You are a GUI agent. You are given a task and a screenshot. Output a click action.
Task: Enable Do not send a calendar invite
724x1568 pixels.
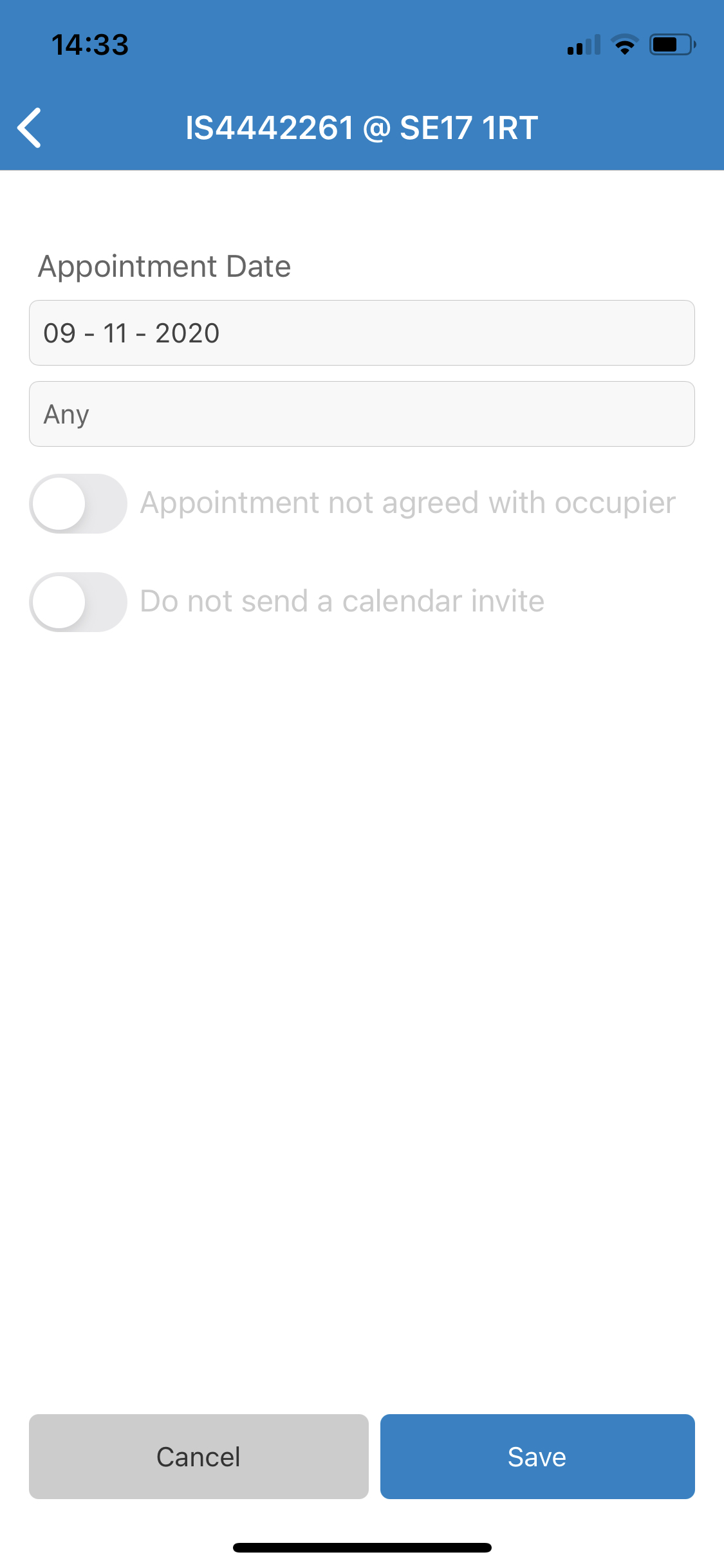[78, 602]
